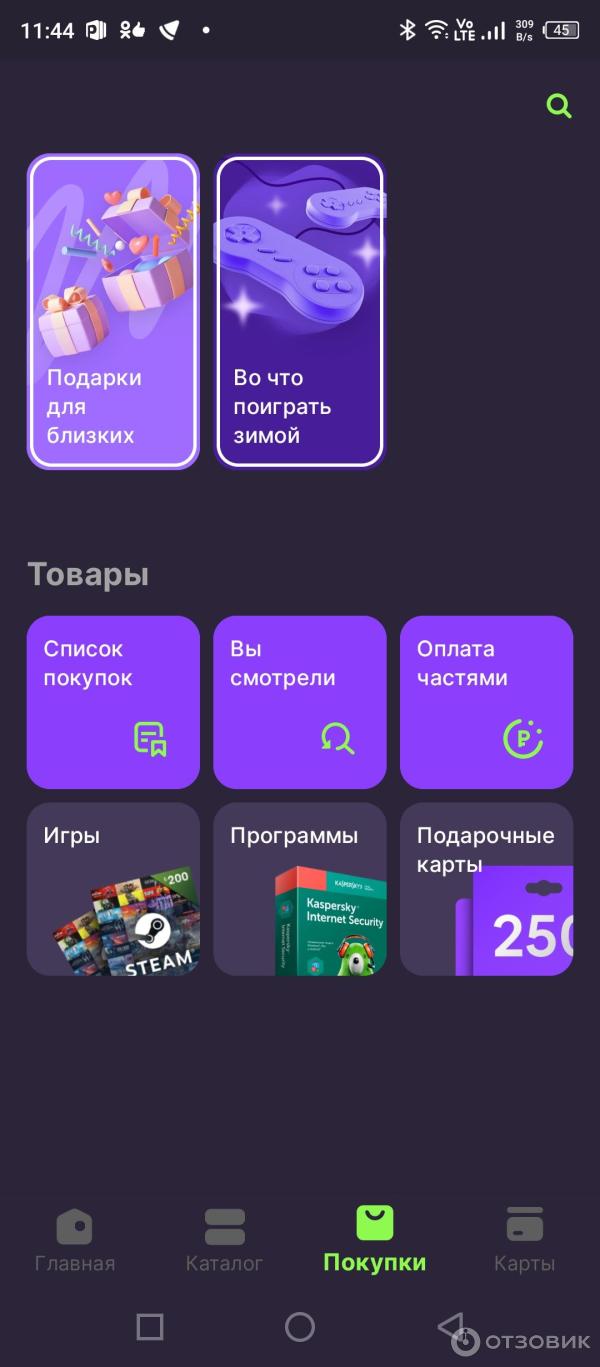The height and width of the screenshot is (1367, 600).
Task: Select Оплата частями tile
Action: pyautogui.click(x=486, y=702)
